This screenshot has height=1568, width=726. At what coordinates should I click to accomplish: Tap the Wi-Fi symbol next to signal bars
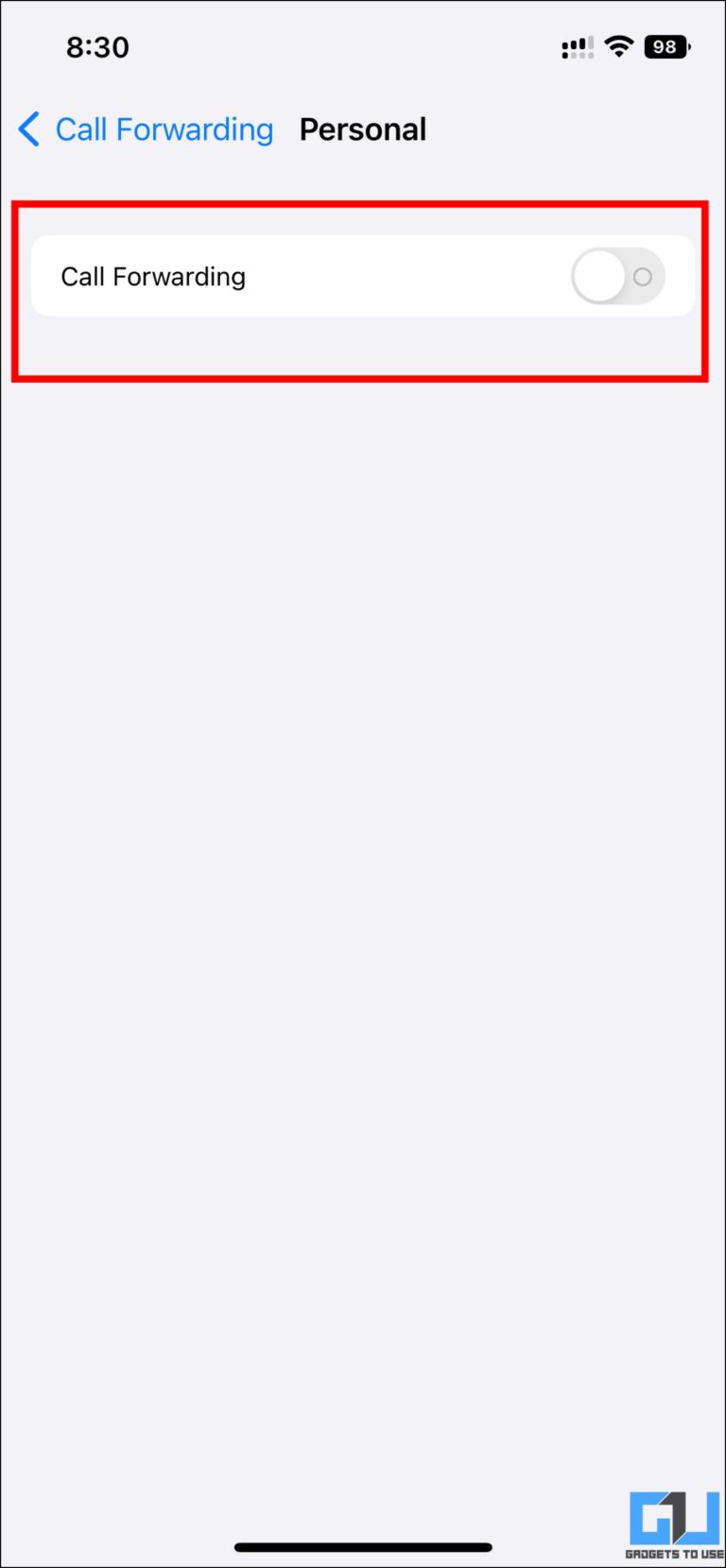pyautogui.click(x=619, y=46)
